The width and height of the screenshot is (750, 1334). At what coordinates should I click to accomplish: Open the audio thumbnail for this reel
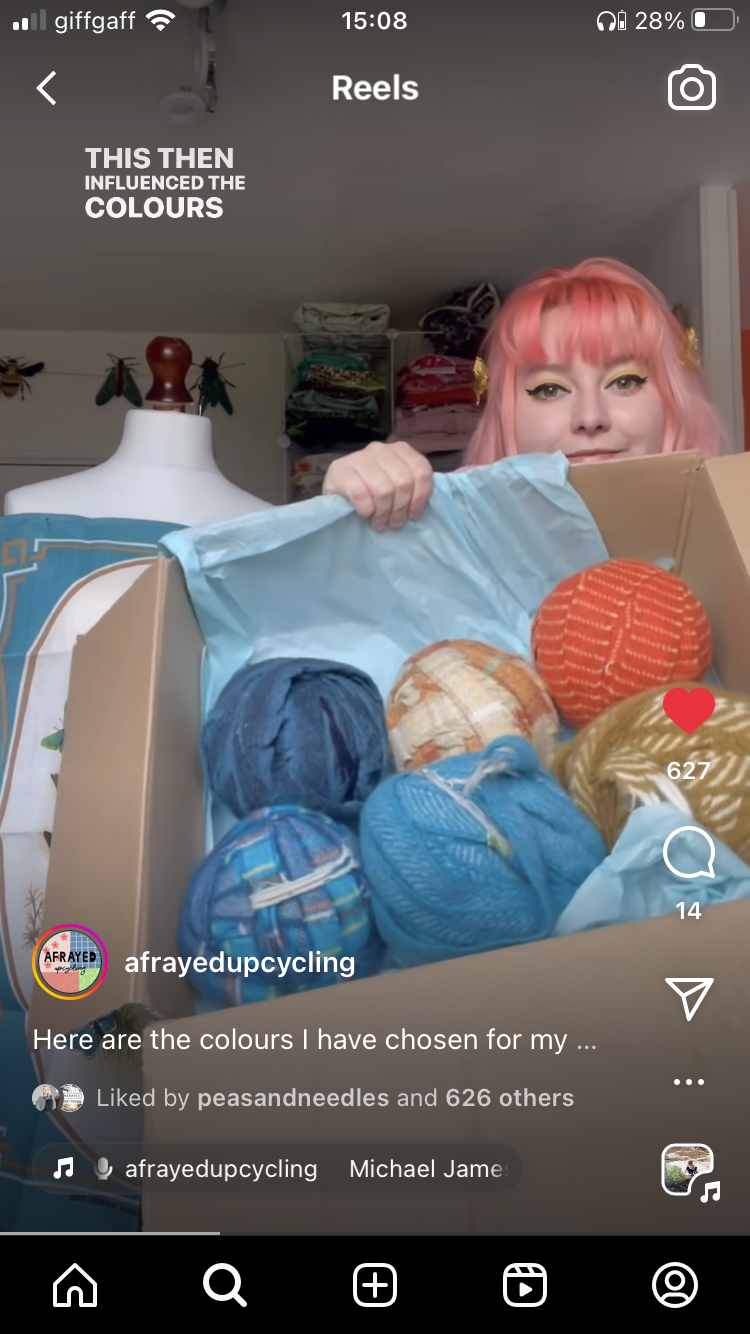(x=688, y=1170)
